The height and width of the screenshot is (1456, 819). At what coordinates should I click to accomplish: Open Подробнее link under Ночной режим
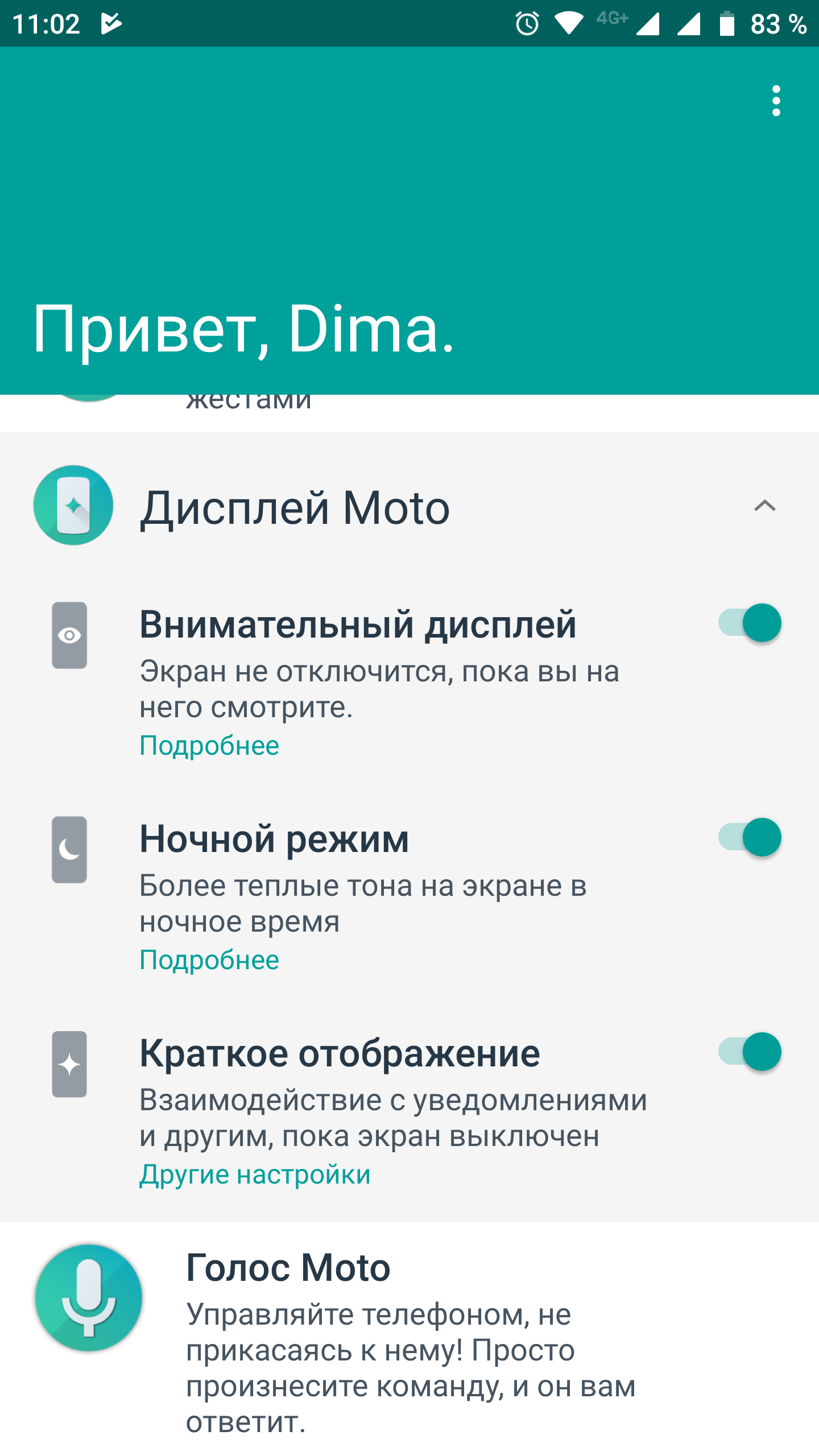(209, 960)
